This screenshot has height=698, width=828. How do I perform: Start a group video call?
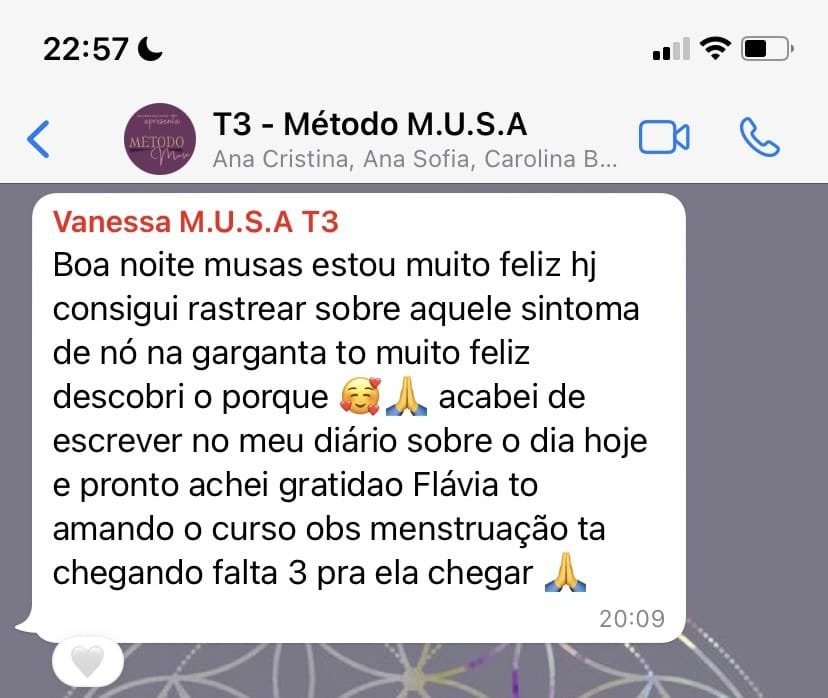[x=664, y=138]
